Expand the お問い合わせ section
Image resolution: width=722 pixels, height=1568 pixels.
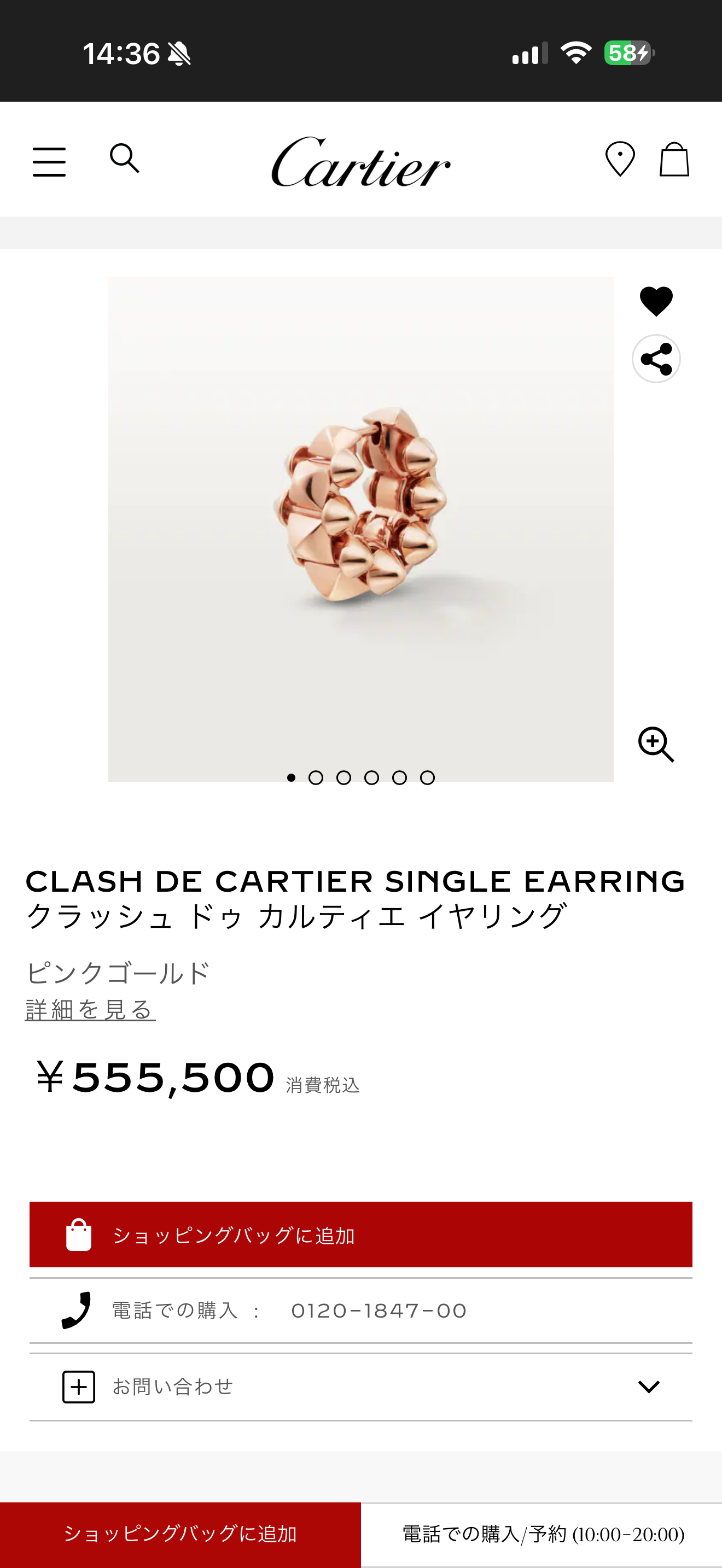pos(360,1386)
